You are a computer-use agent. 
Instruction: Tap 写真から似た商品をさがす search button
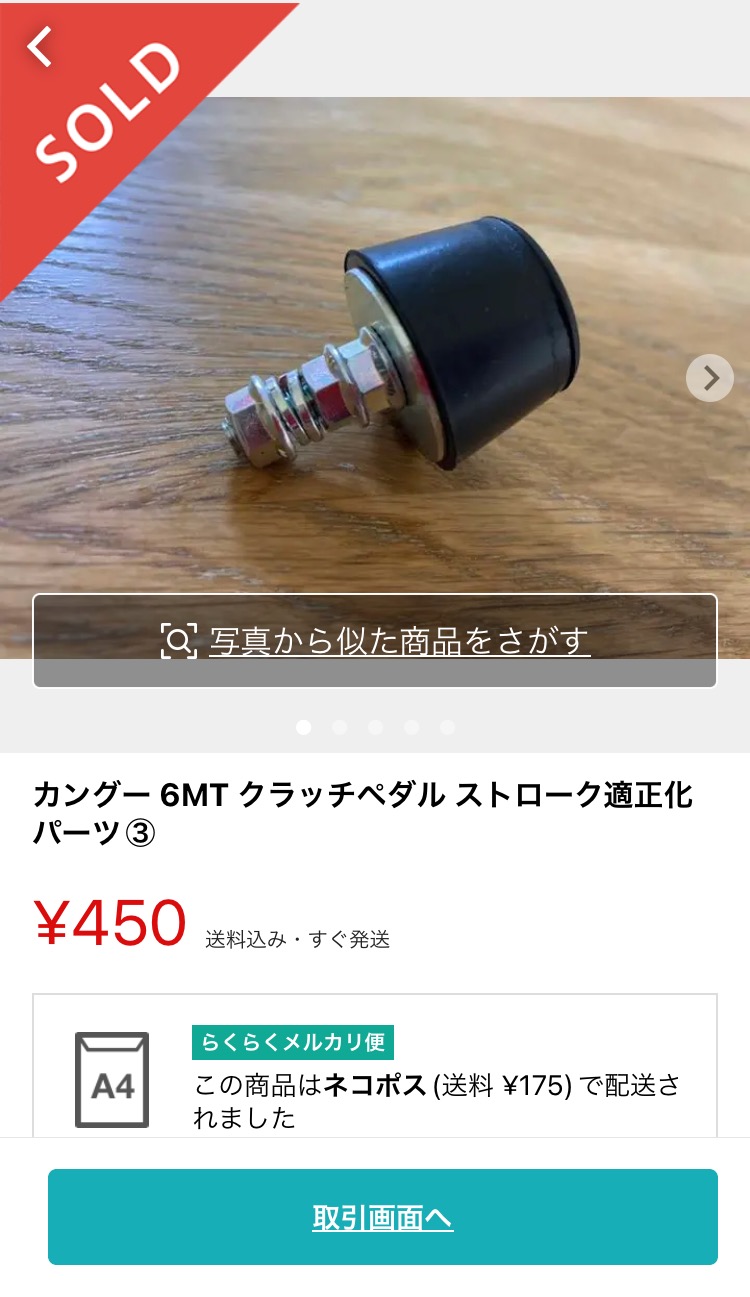pos(375,641)
